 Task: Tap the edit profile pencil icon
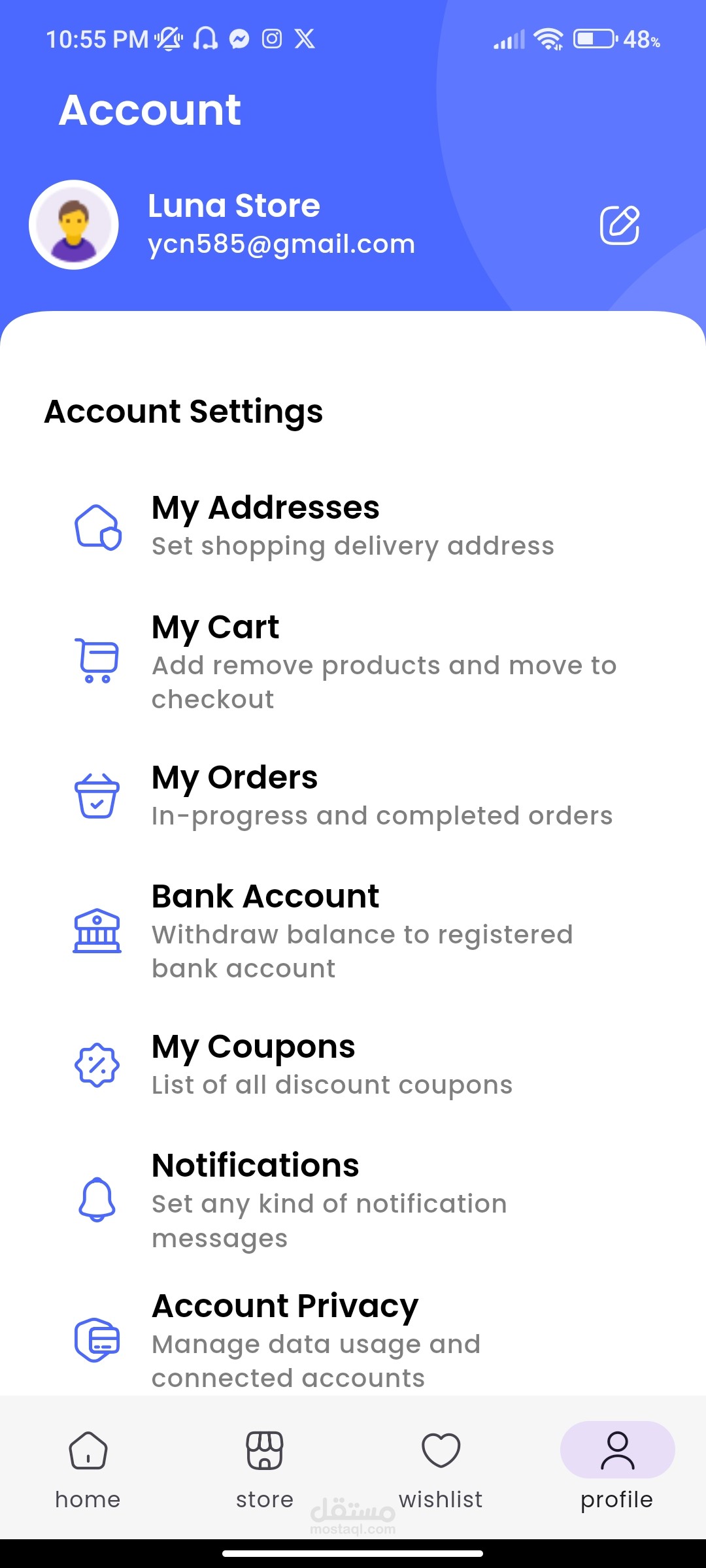click(619, 225)
